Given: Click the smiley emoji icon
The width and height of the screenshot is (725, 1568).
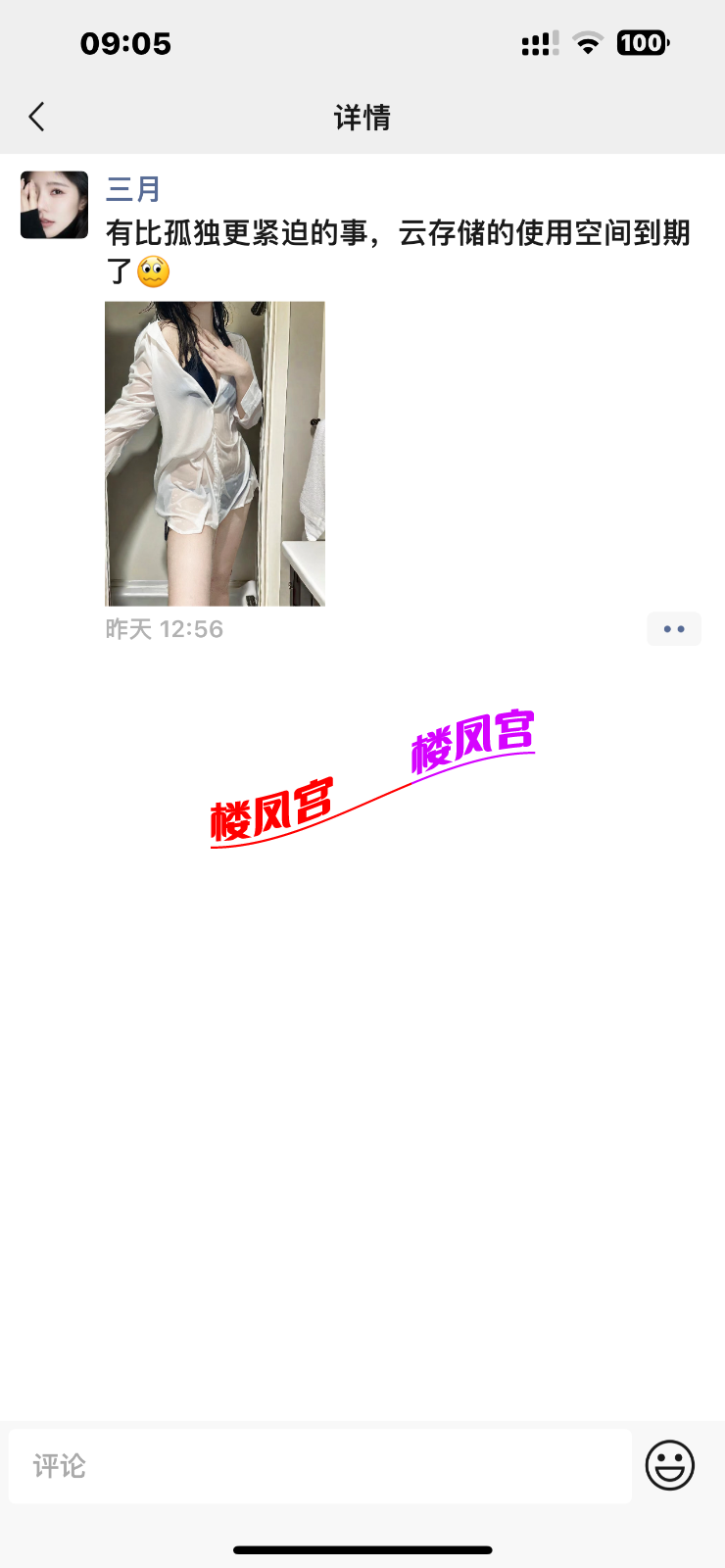Looking at the screenshot, I should 670,1464.
